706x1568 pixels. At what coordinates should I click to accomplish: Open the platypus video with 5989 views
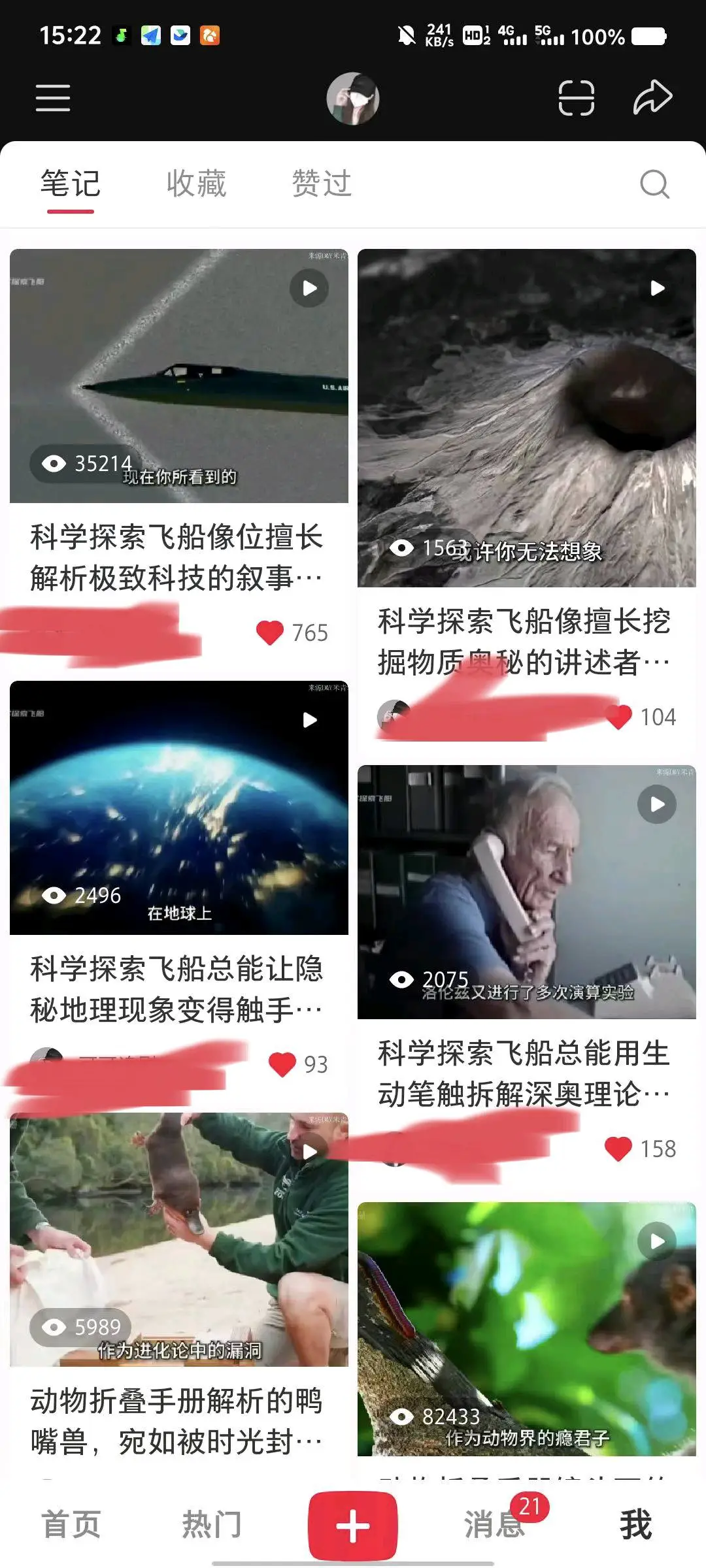(178, 1239)
